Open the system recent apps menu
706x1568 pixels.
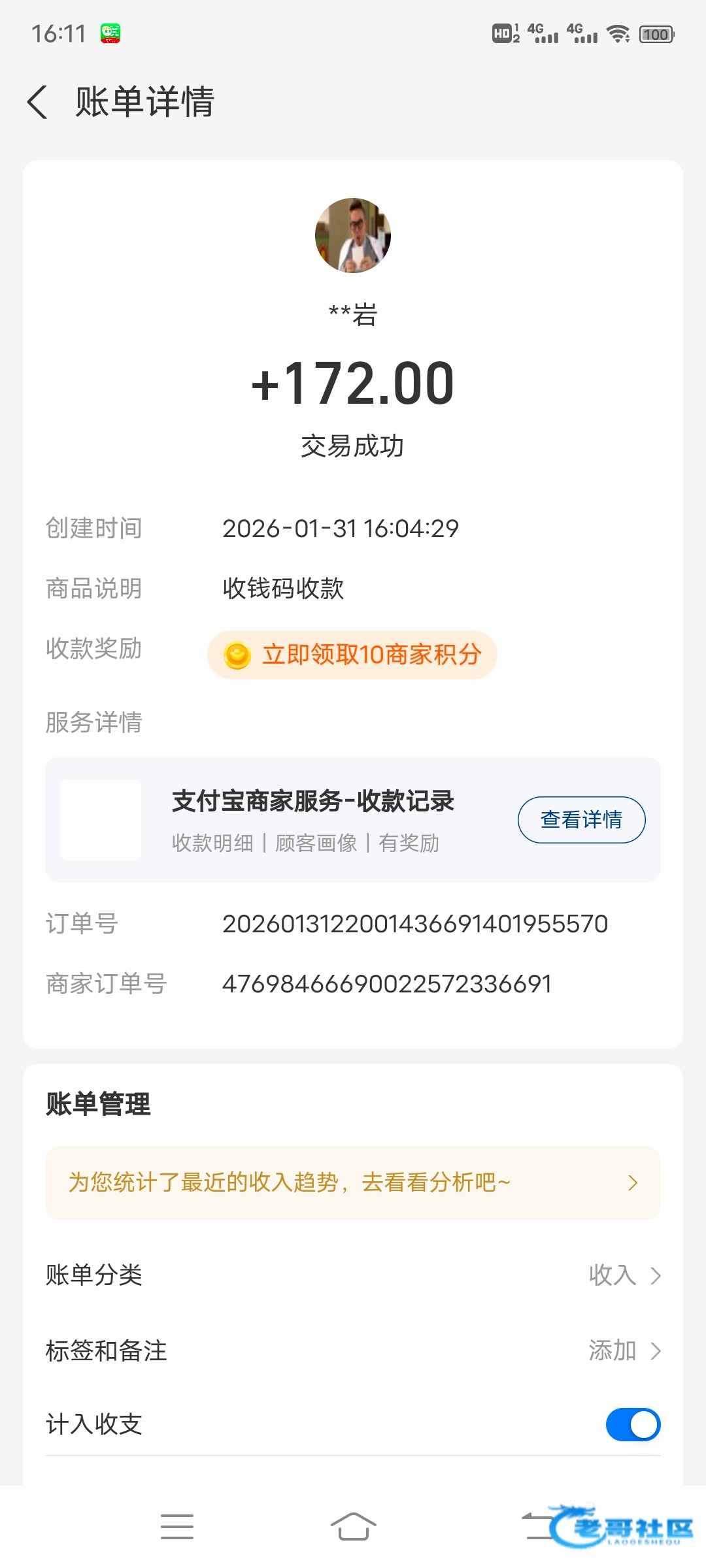177,1527
